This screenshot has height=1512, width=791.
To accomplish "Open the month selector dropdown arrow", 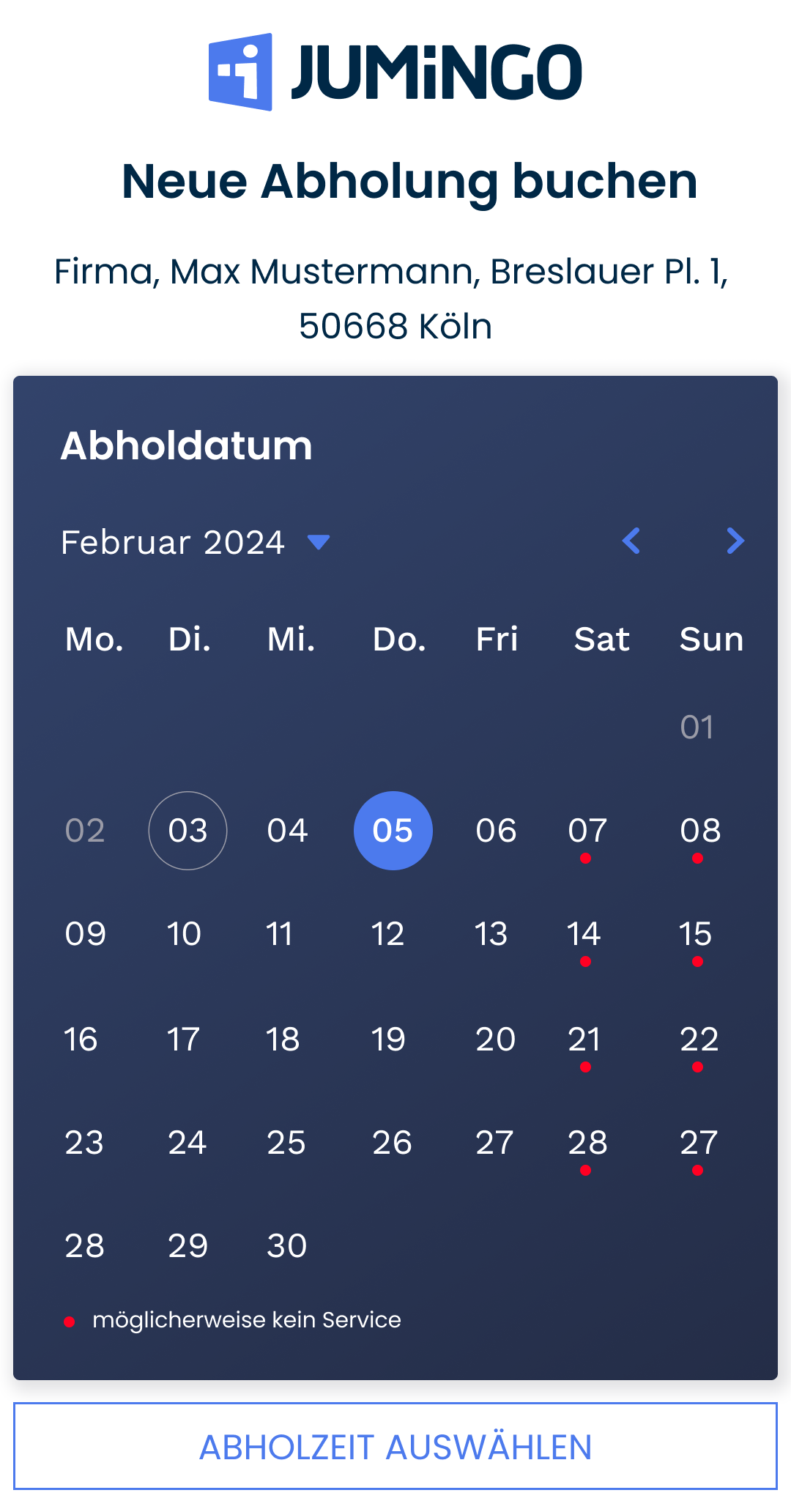I will 318,544.
